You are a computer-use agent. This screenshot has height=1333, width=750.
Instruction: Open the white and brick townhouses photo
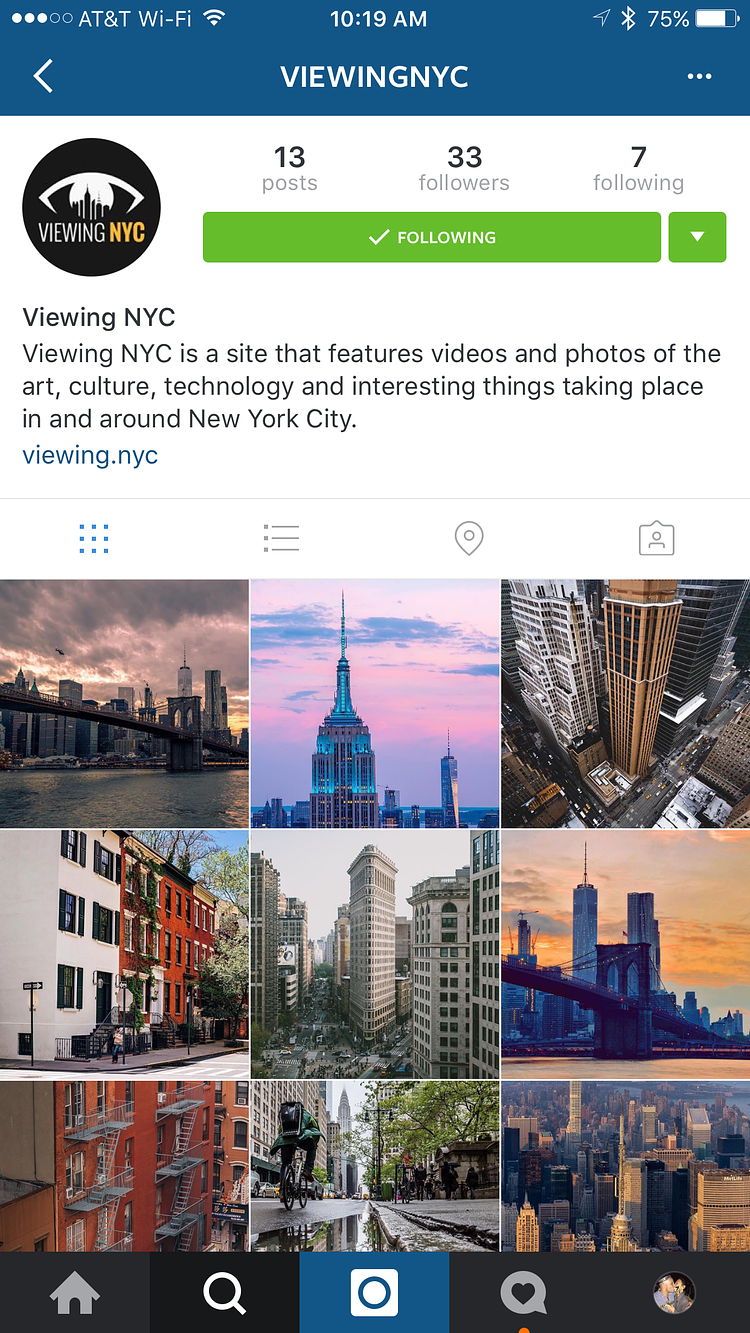click(124, 954)
